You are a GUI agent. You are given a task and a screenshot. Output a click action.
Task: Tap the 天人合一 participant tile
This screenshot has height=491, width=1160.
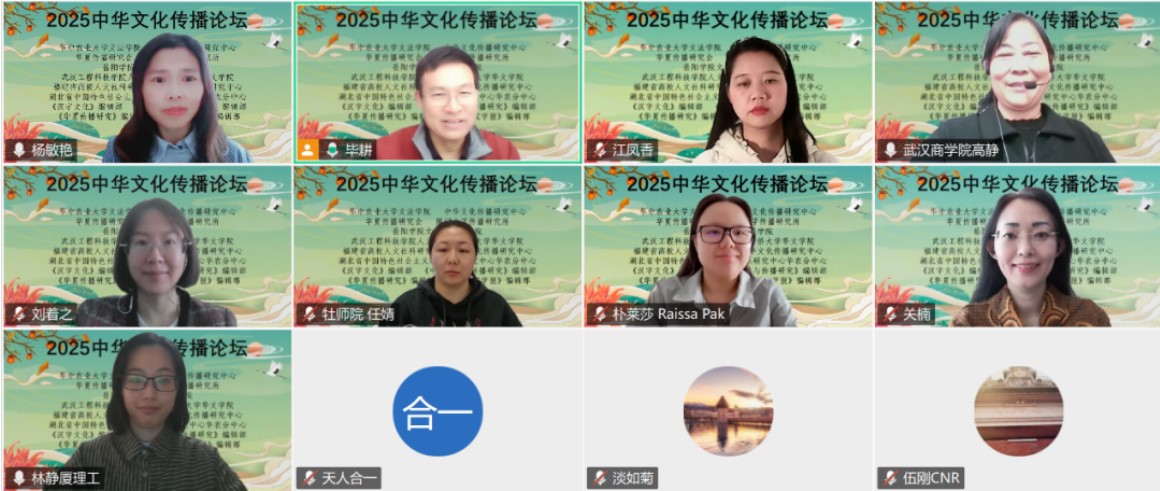pyautogui.click(x=437, y=410)
